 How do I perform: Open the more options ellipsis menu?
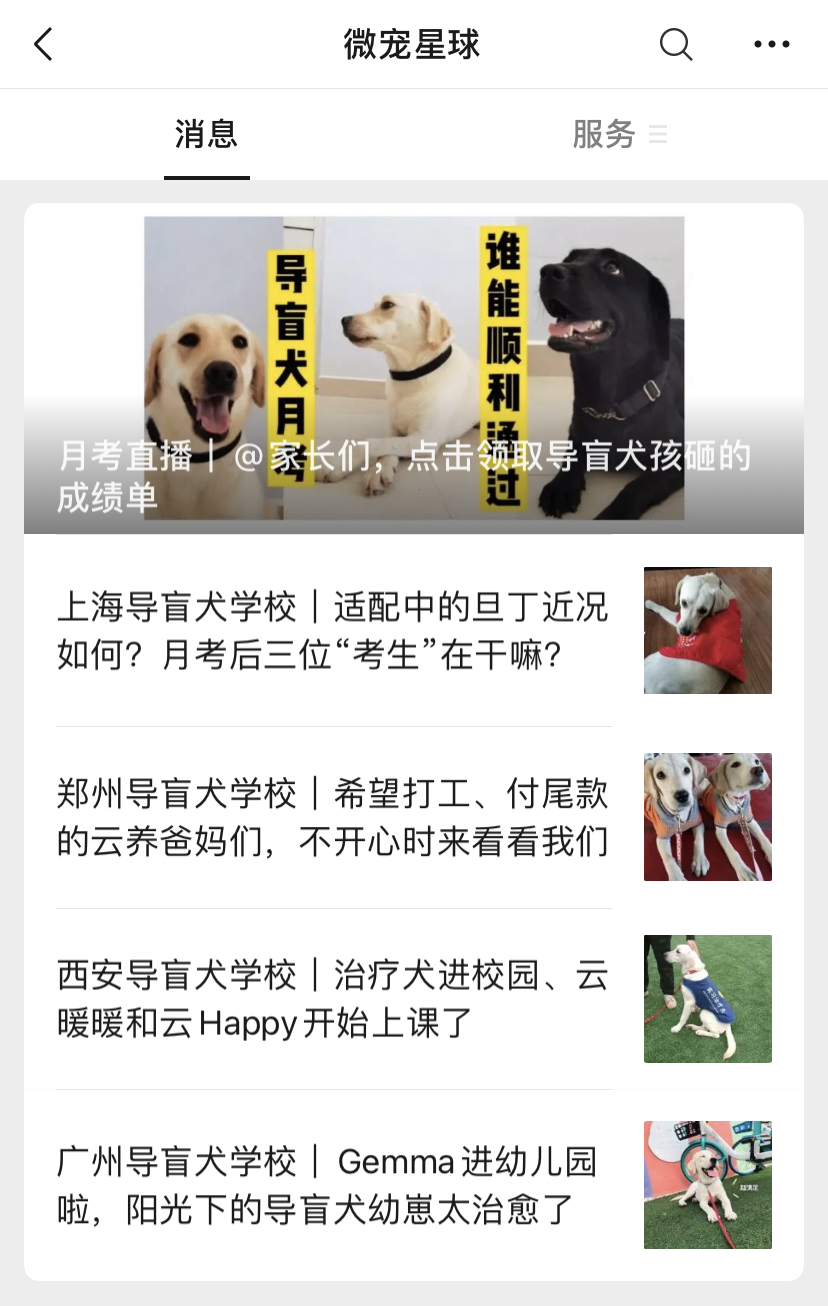[x=770, y=44]
